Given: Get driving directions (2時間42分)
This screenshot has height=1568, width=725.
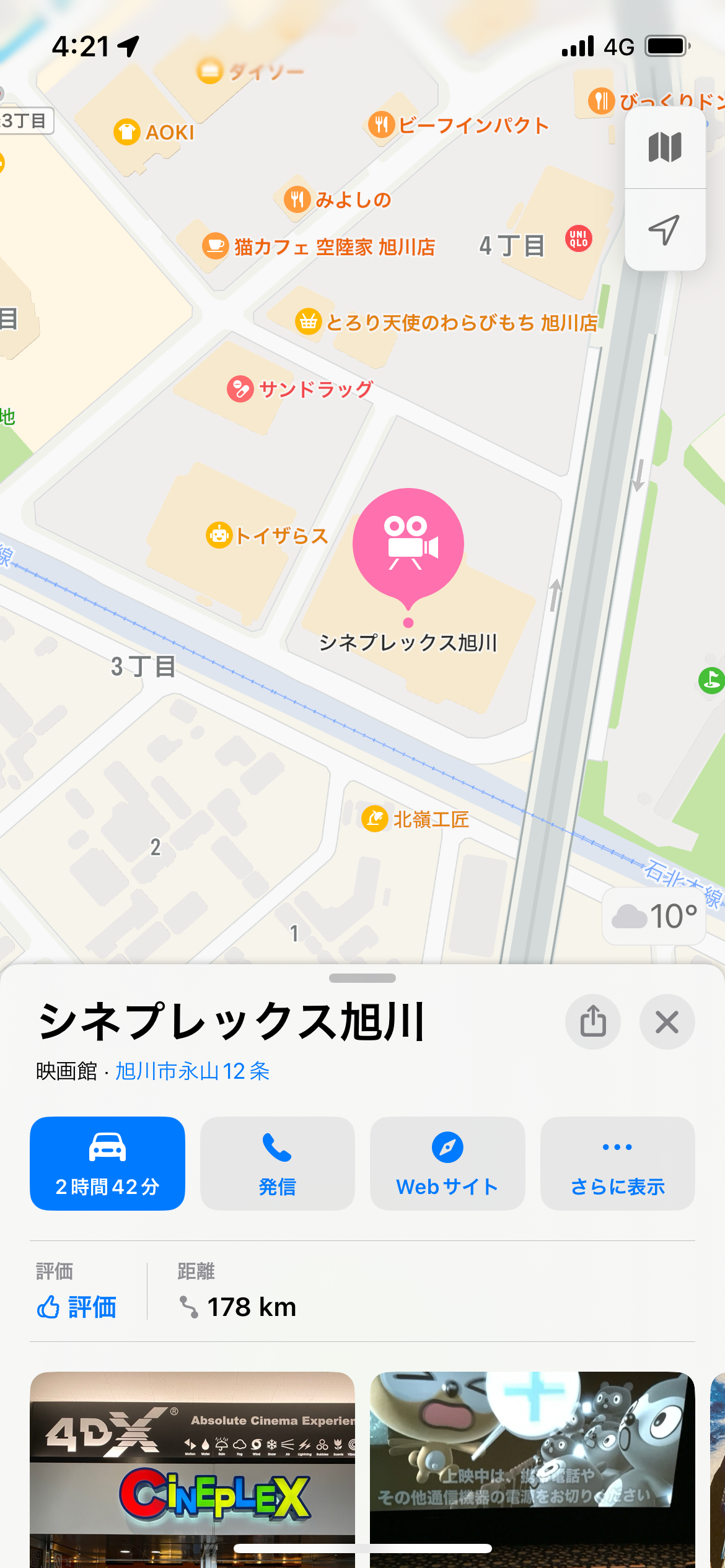Looking at the screenshot, I should (x=107, y=1163).
